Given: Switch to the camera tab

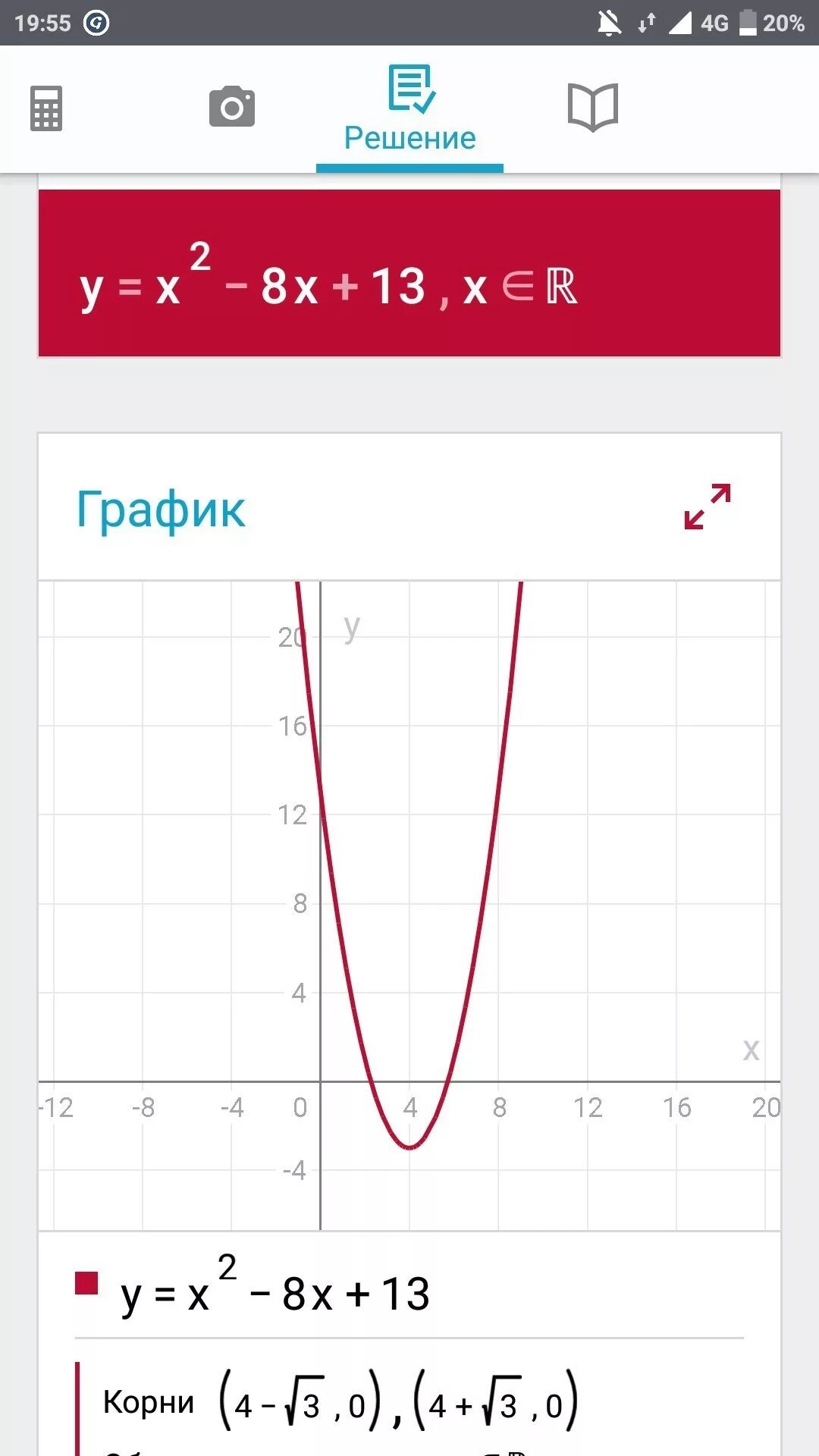Looking at the screenshot, I should 232,107.
